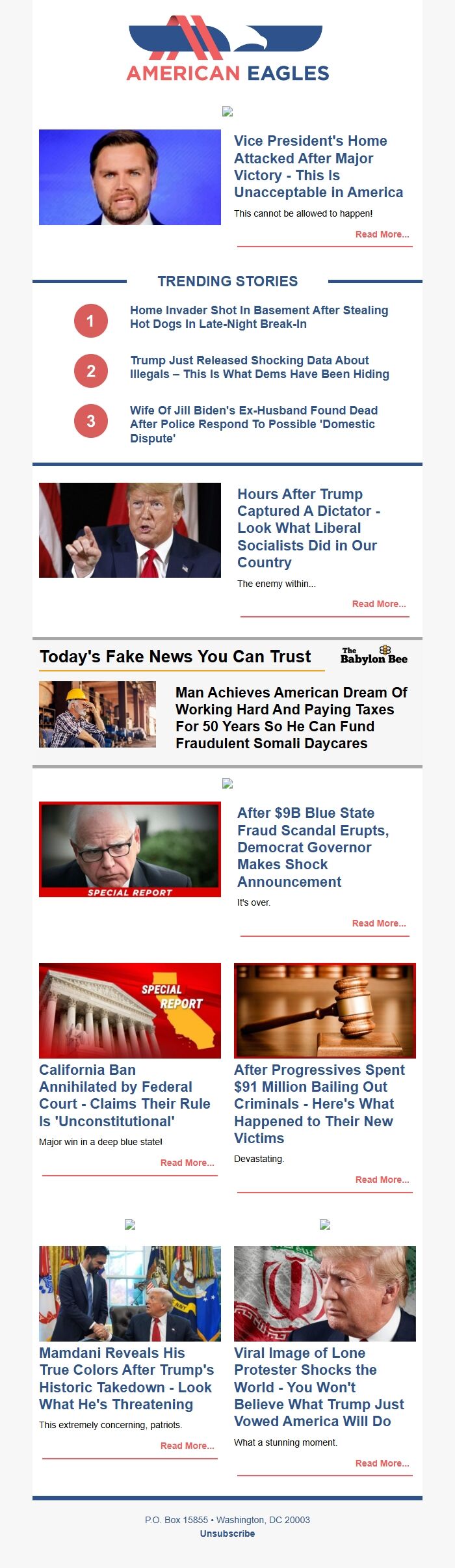The image size is (455, 1568).
Task: Open the Progressives Spent $91 Million headline
Action: pyautogui.click(x=319, y=1103)
